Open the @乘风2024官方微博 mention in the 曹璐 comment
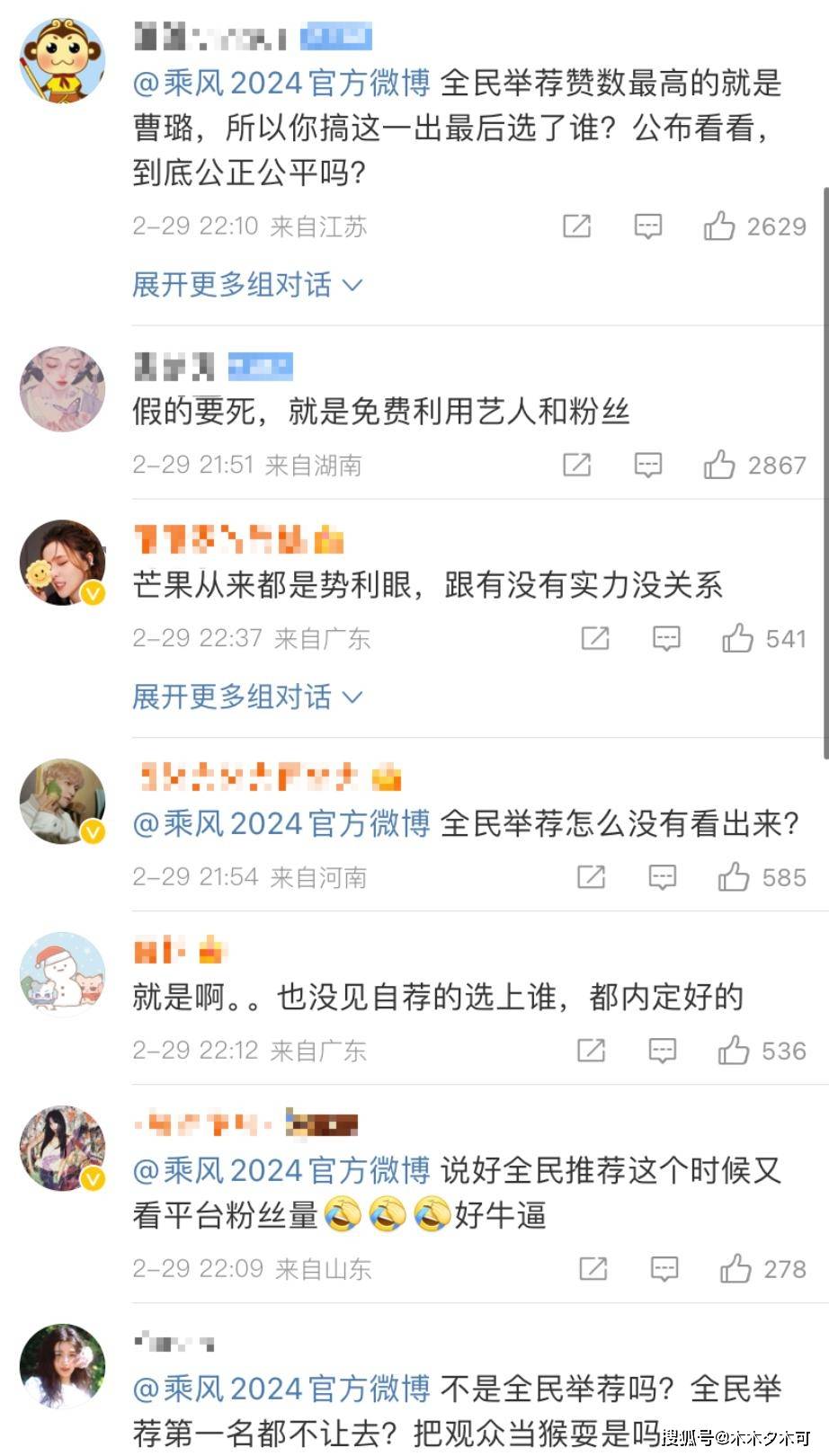 click(x=281, y=84)
